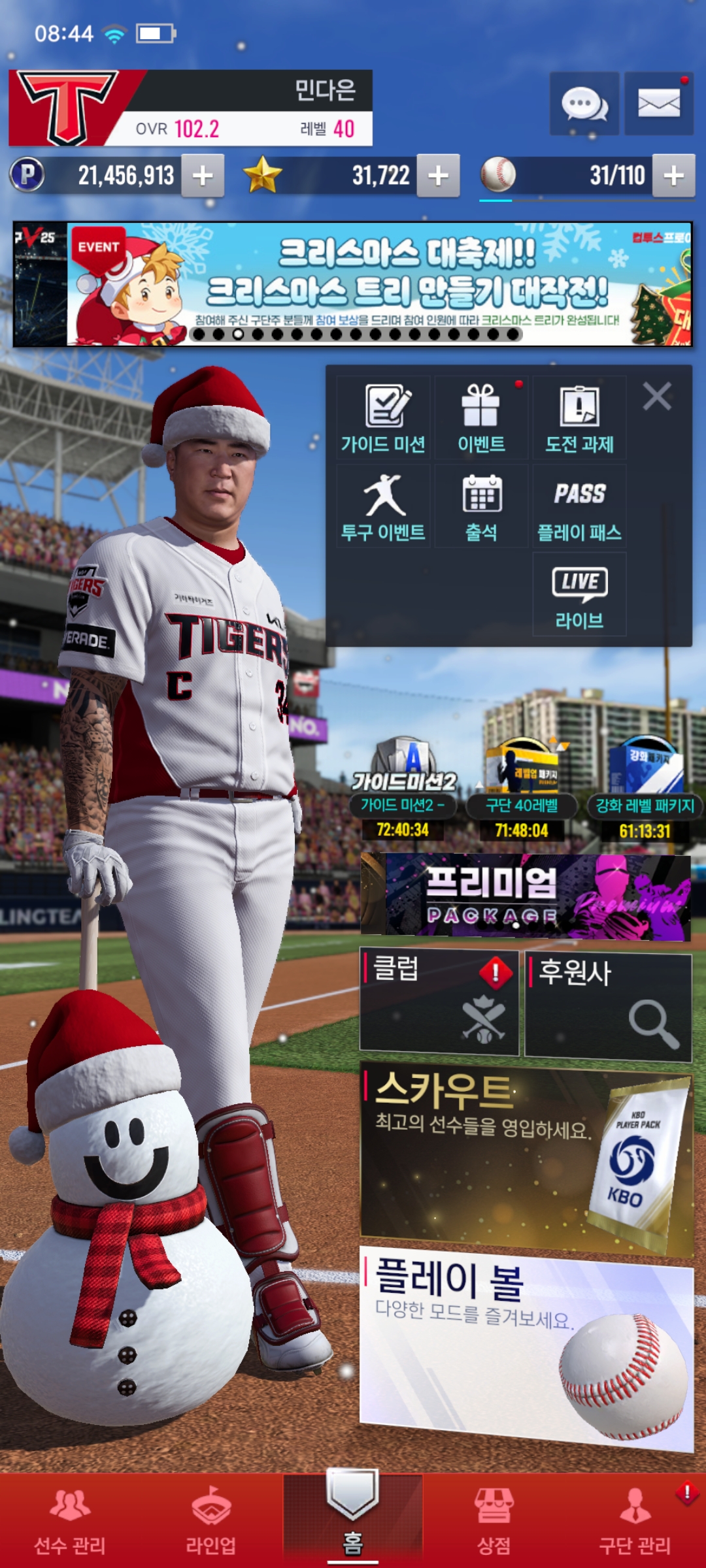
Task: Open 가이드 미션 in the quick menu
Action: 384,418
